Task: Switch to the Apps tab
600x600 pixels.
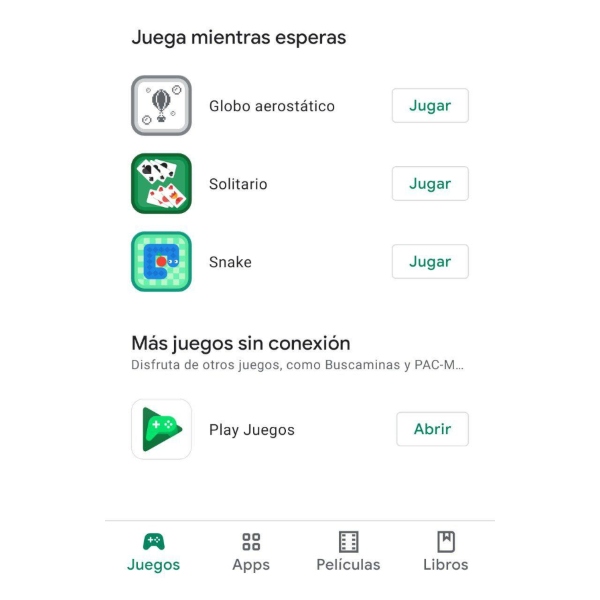Action: pos(251,552)
